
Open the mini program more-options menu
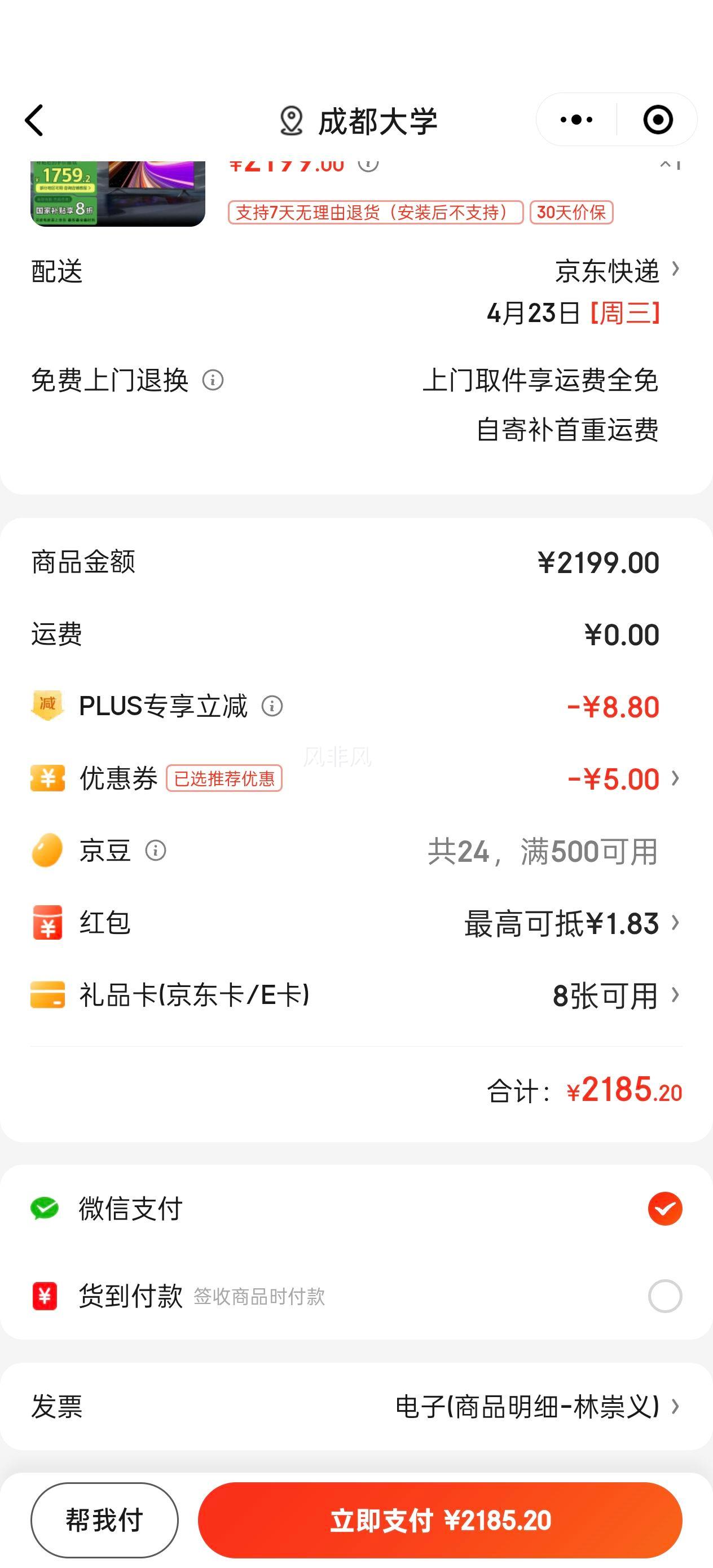tap(576, 120)
